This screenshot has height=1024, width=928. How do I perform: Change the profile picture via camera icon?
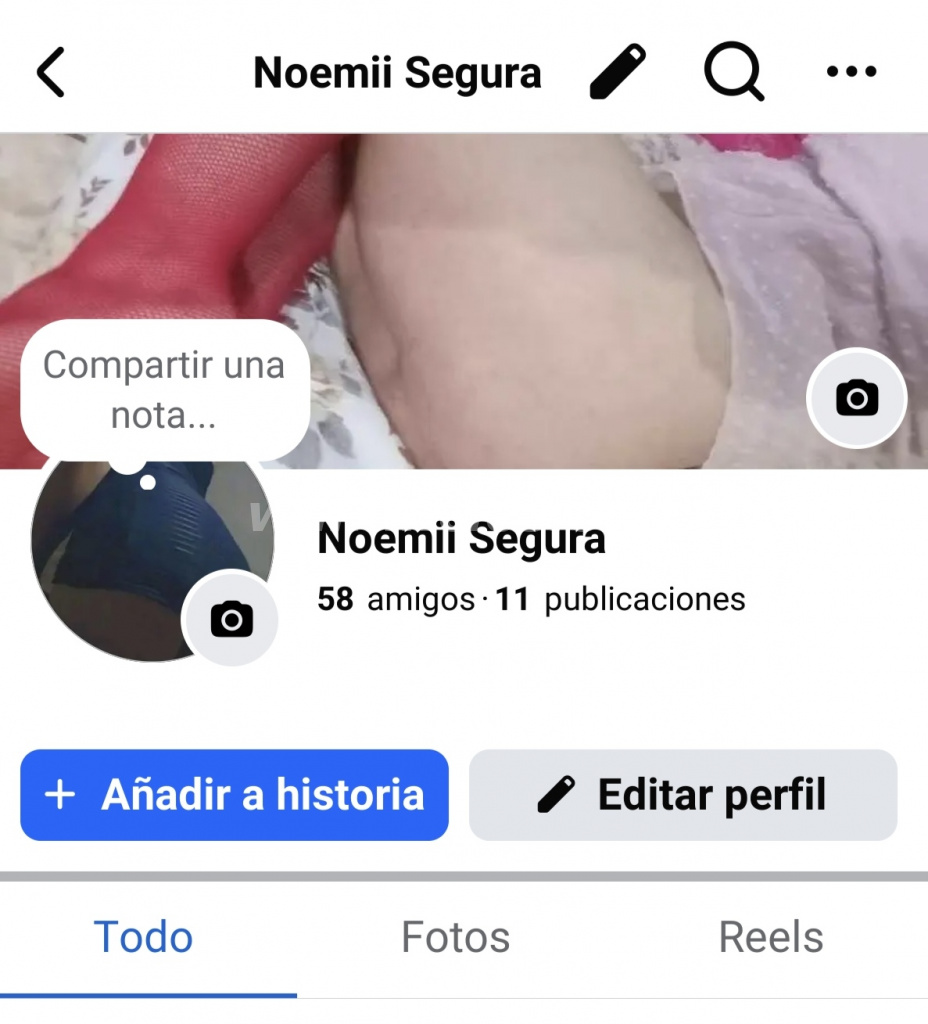tap(231, 619)
